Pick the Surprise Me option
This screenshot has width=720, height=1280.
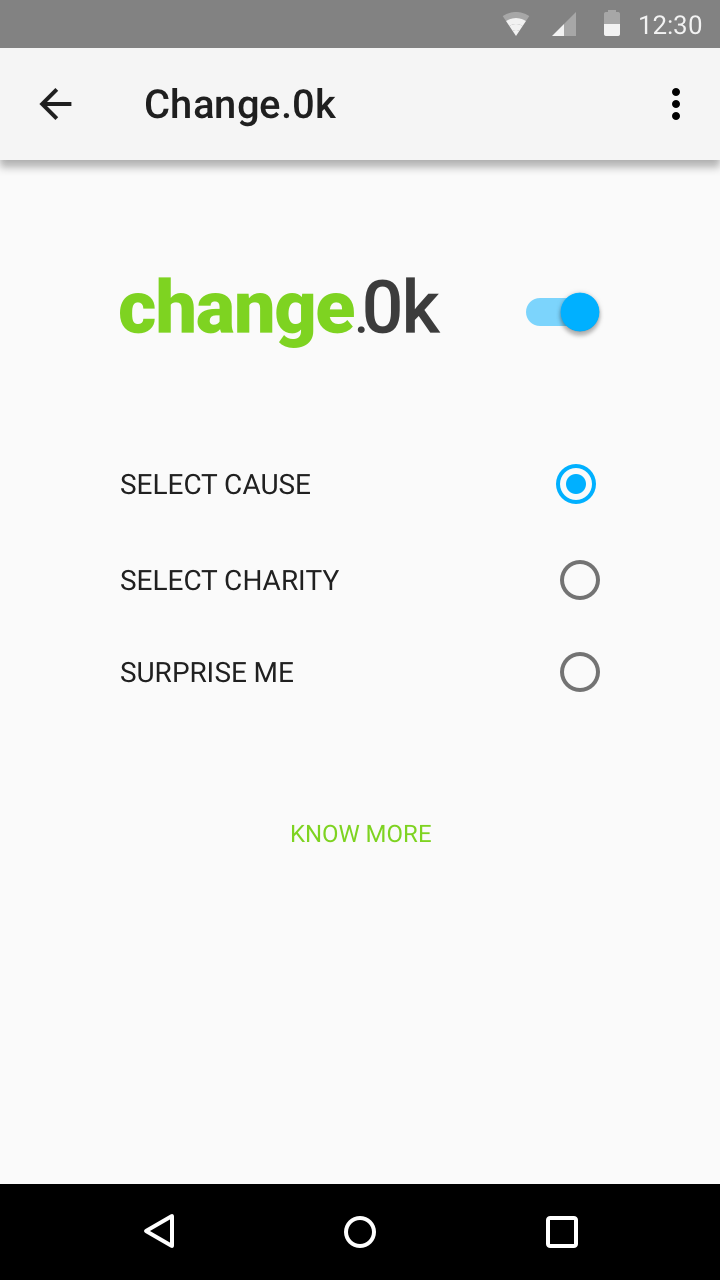360,673
